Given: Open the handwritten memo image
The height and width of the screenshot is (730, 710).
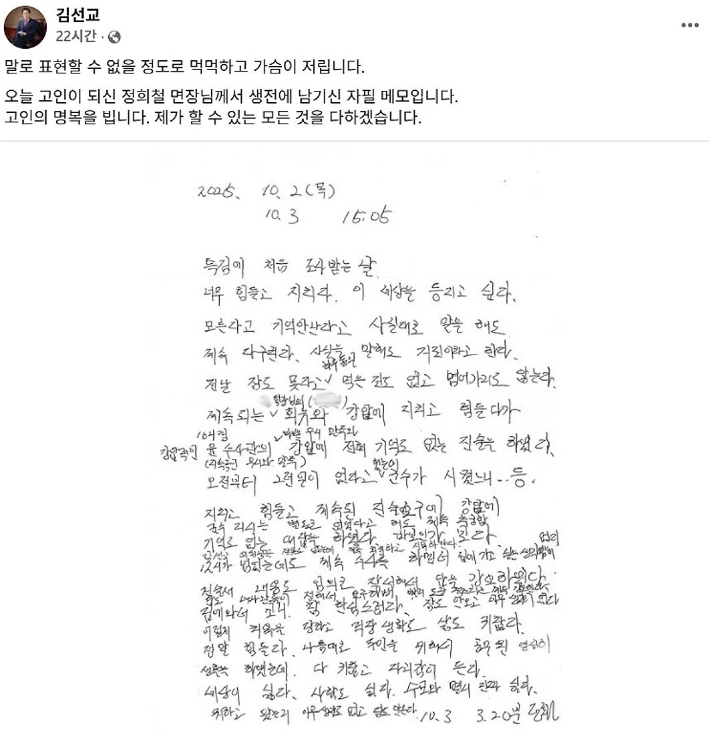Looking at the screenshot, I should point(355,440).
